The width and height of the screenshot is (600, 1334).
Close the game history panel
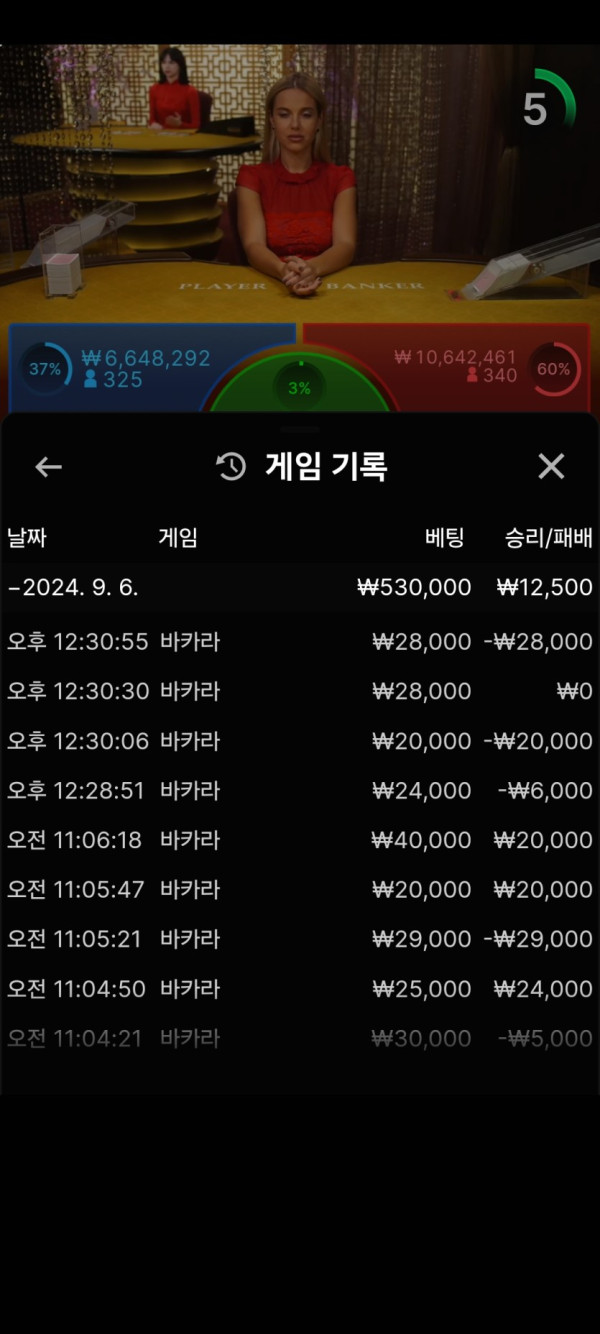point(551,466)
